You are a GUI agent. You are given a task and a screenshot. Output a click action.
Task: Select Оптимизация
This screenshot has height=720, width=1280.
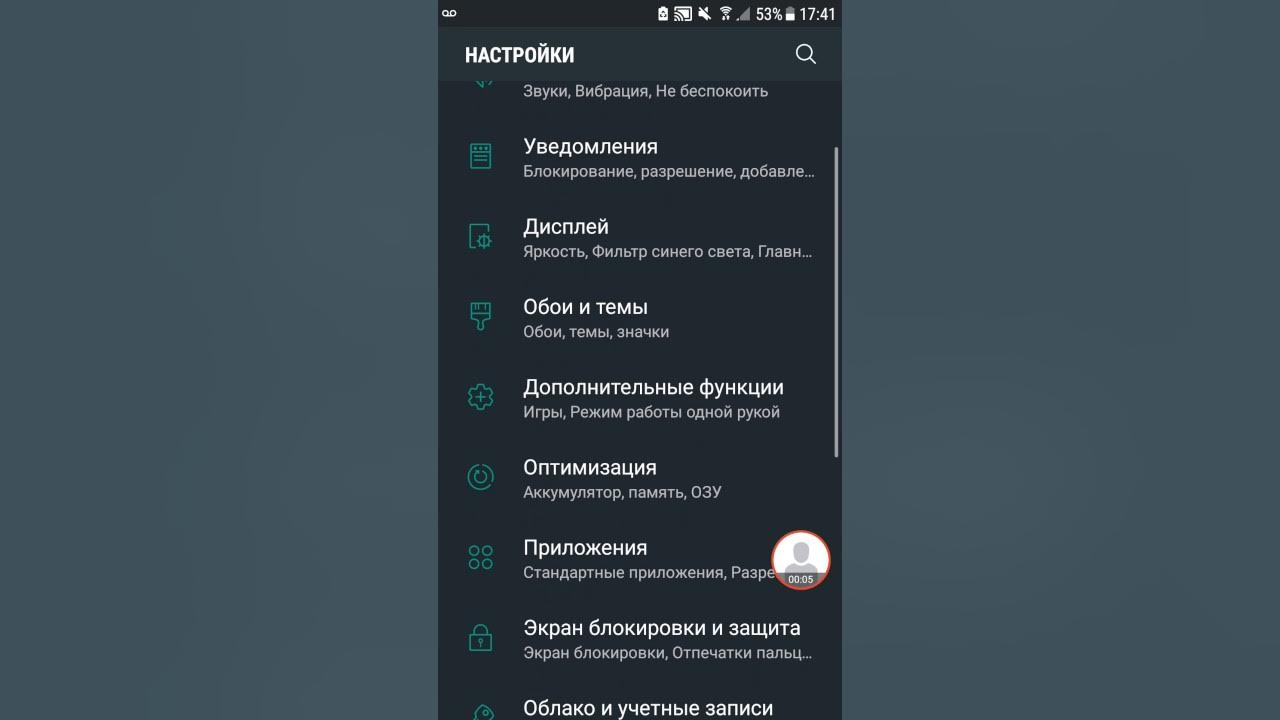(640, 478)
